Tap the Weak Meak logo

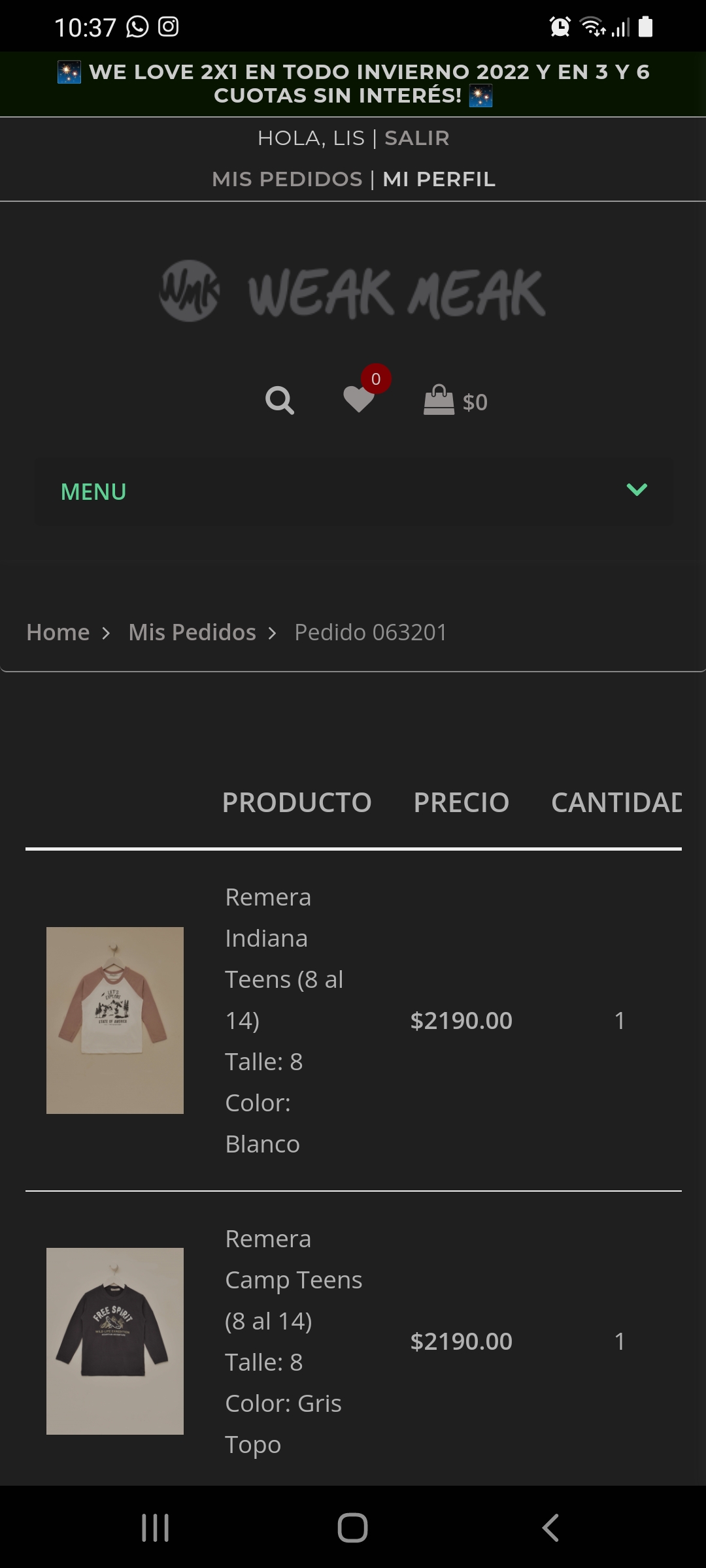pos(353,292)
